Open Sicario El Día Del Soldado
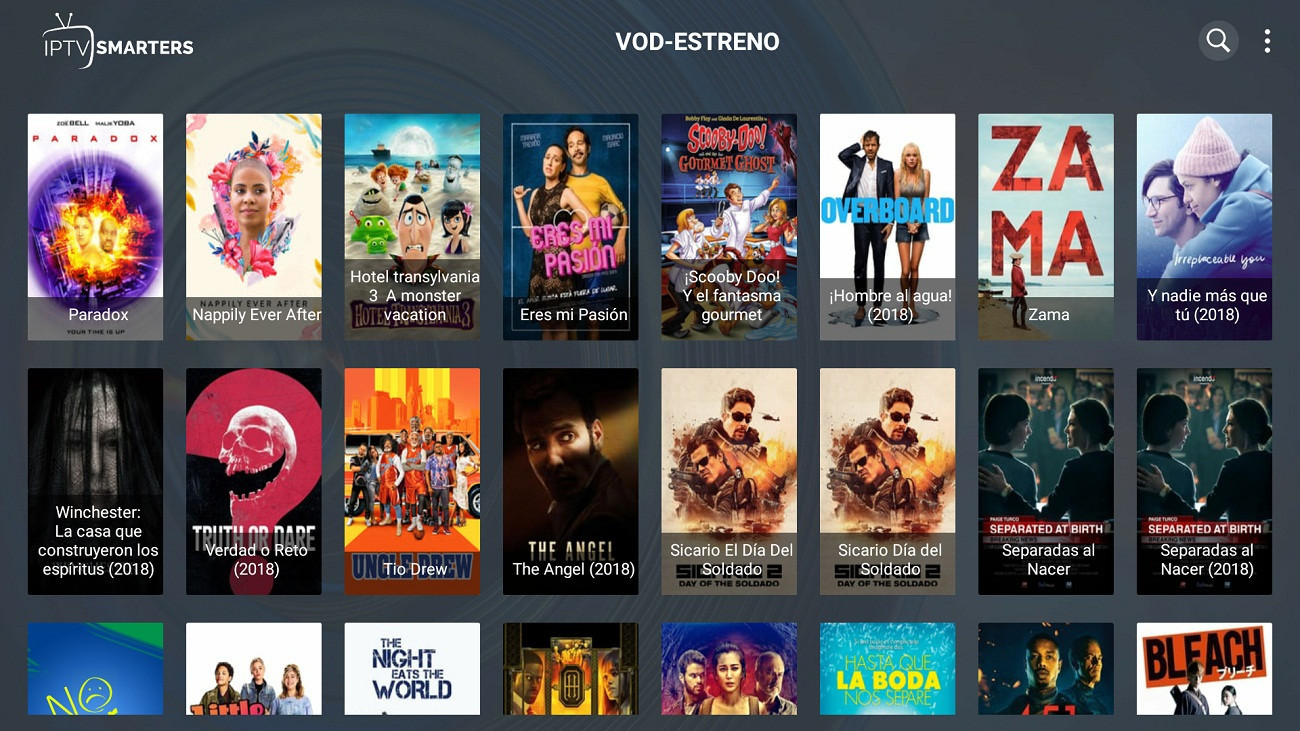Image resolution: width=1300 pixels, height=731 pixels. click(x=729, y=481)
